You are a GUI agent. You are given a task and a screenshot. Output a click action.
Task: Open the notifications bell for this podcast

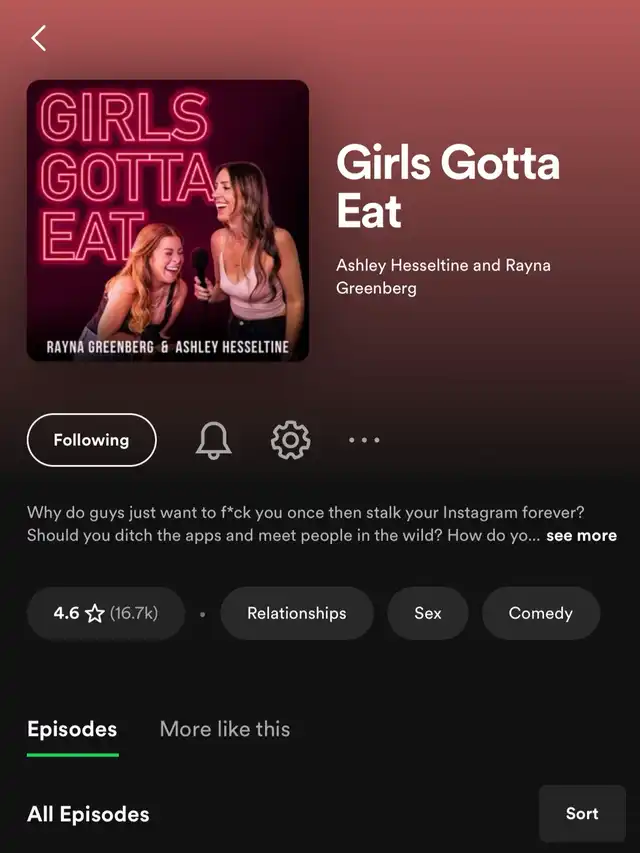pyautogui.click(x=212, y=440)
